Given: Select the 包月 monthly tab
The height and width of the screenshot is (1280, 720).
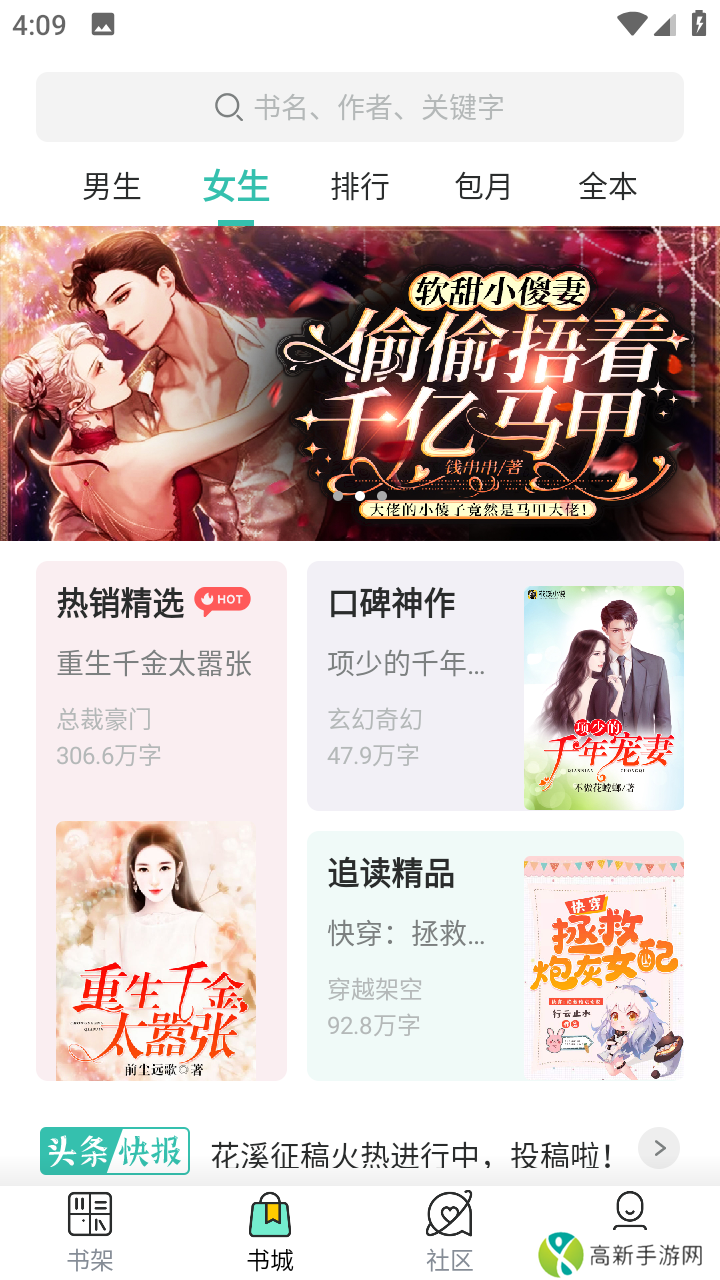Looking at the screenshot, I should (483, 186).
